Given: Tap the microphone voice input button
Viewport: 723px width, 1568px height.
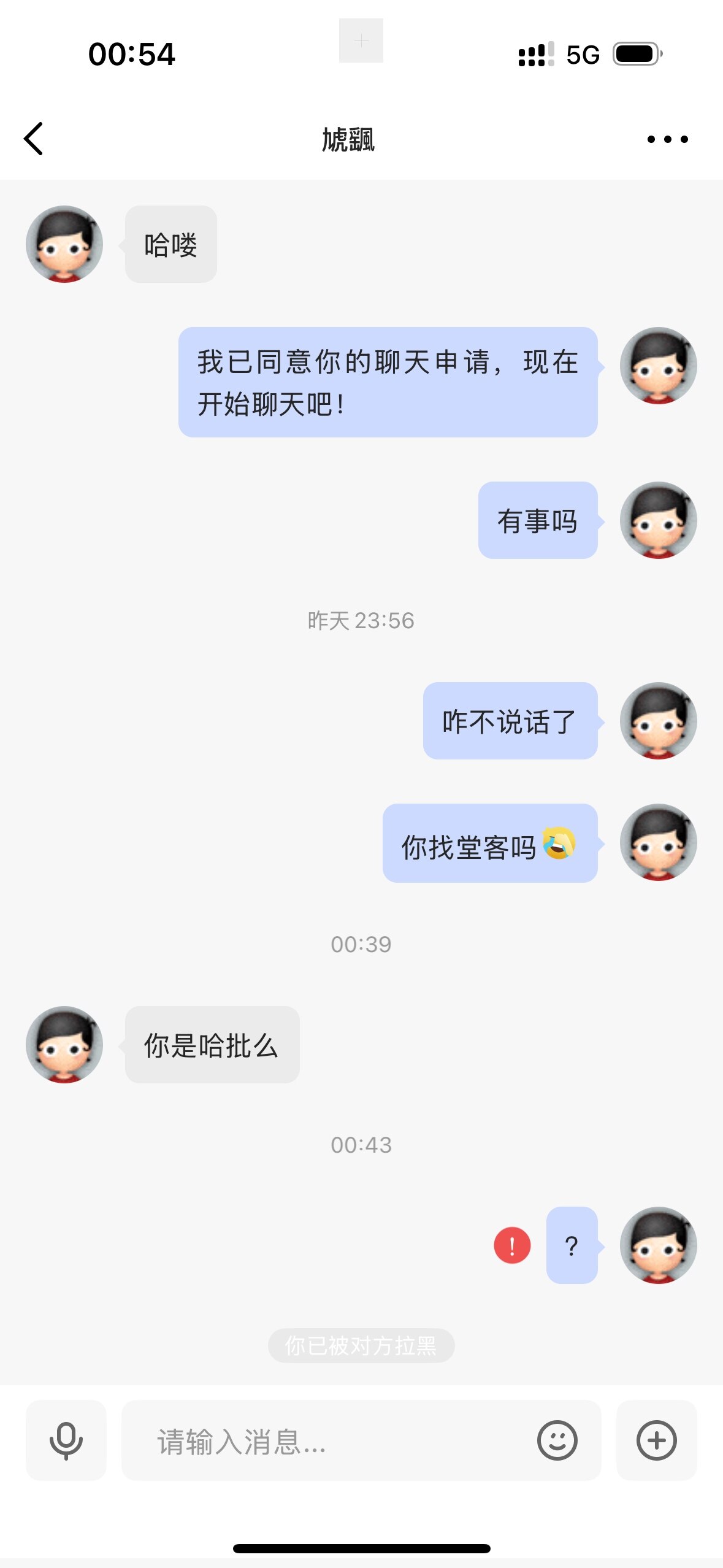Looking at the screenshot, I should tap(66, 1440).
